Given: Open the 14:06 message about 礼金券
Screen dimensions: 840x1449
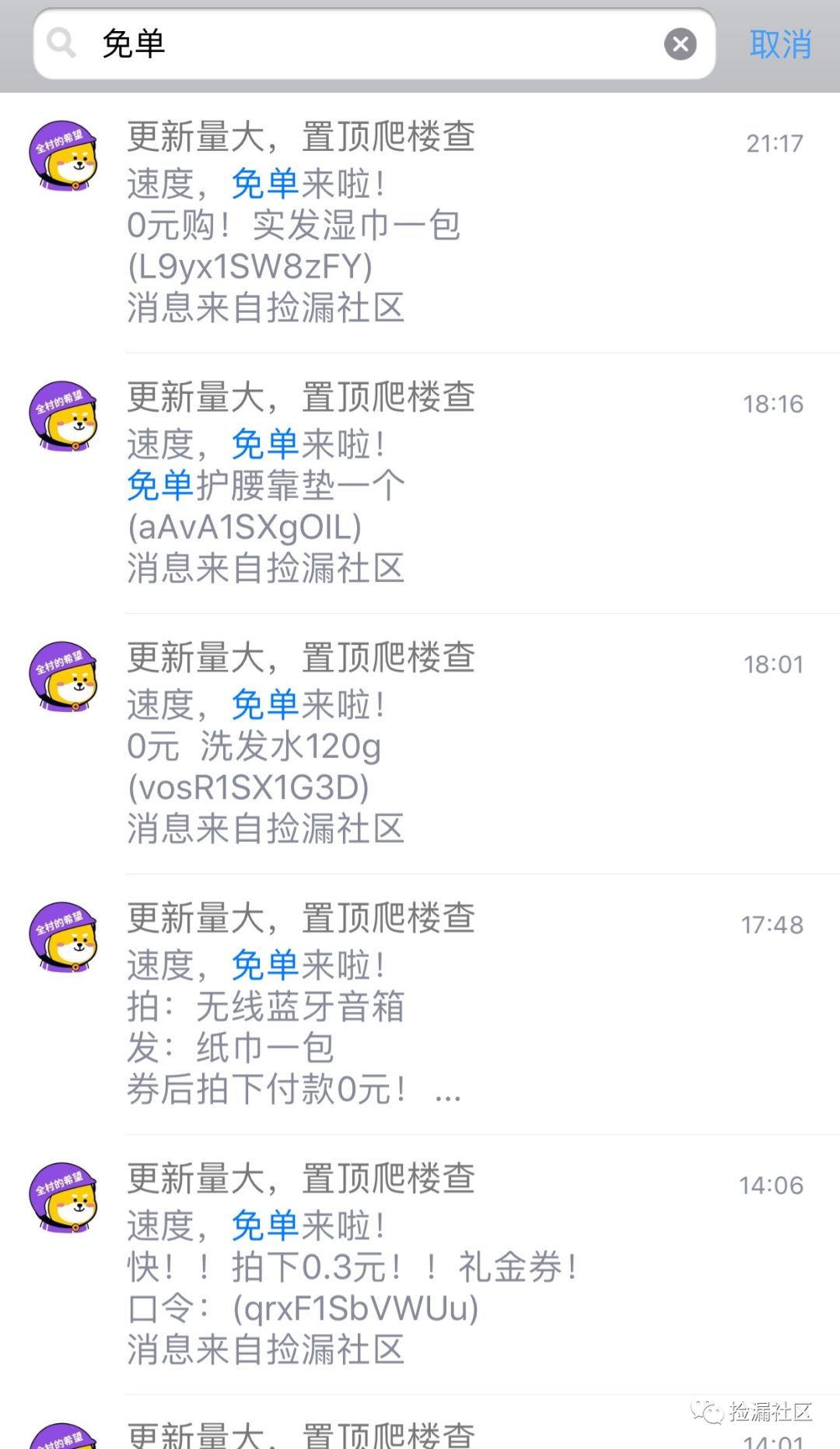Looking at the screenshot, I should [420, 1265].
